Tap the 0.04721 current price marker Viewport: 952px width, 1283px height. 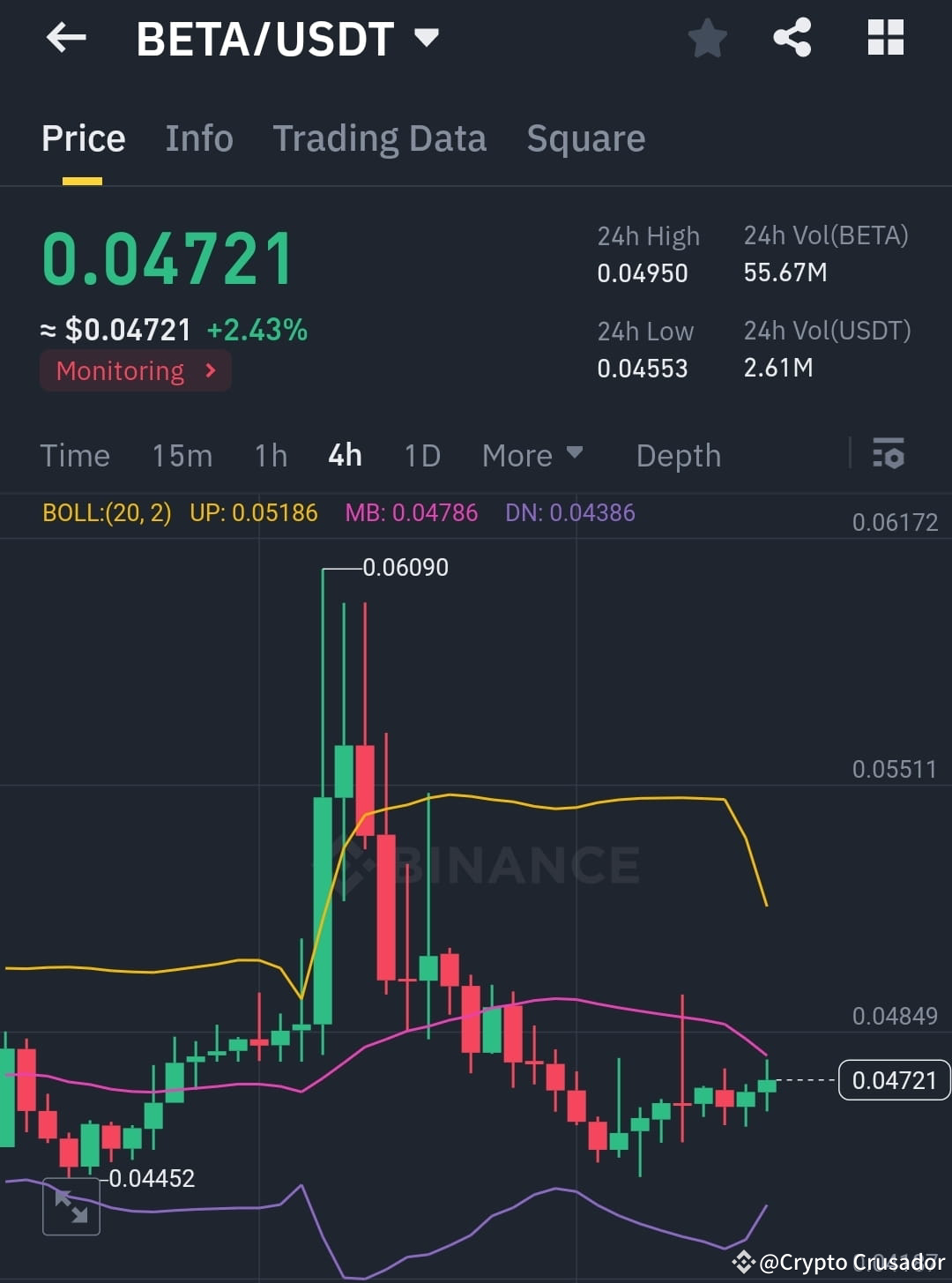pyautogui.click(x=894, y=1079)
